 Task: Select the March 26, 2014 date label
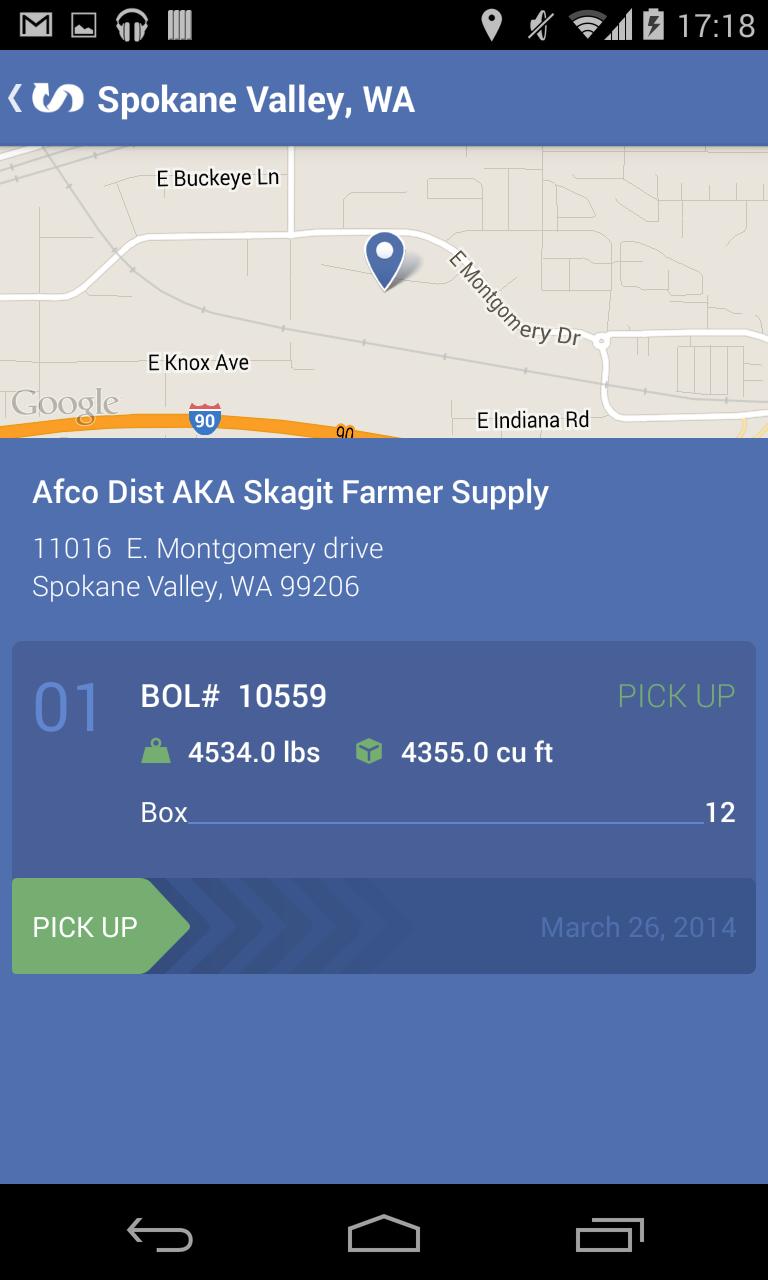637,926
